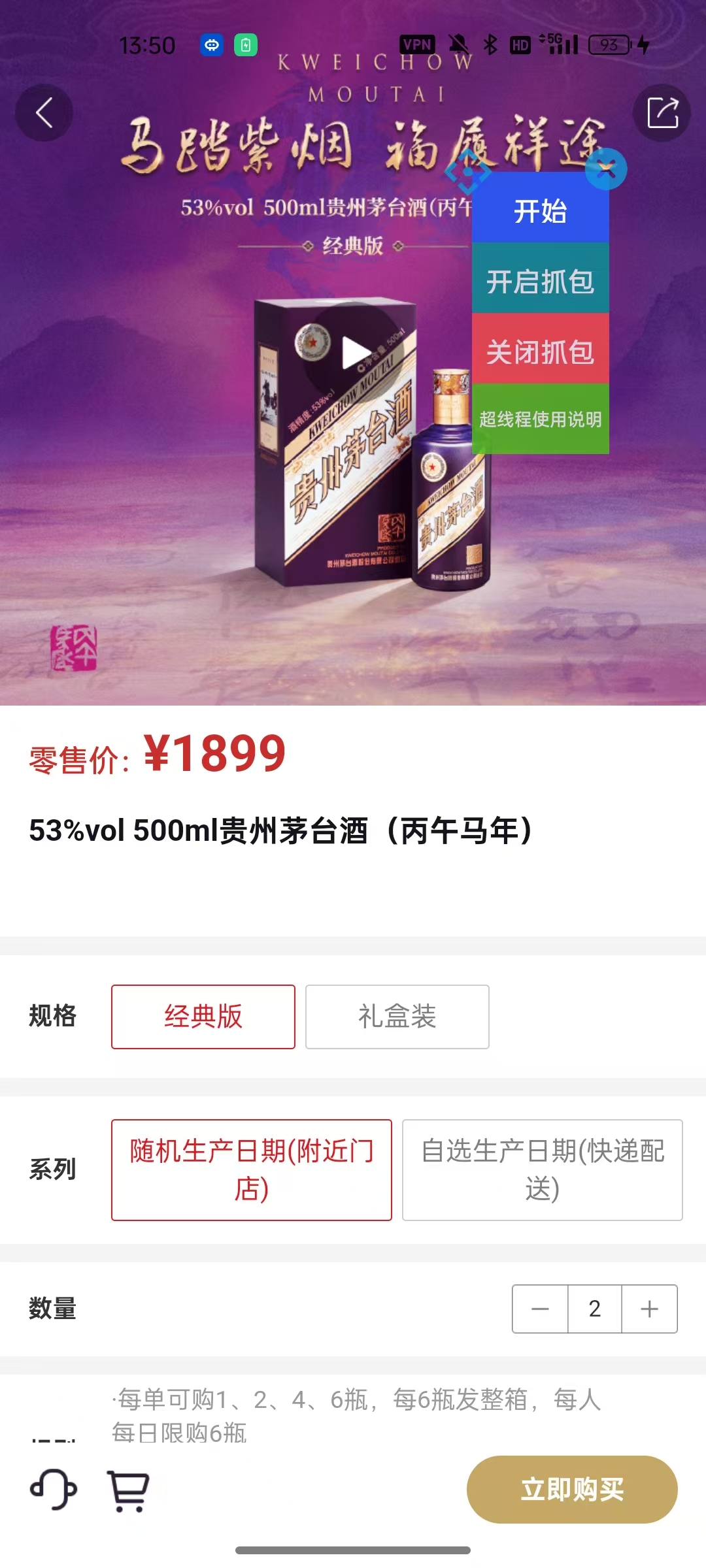
Task: Select the 礼盒装 specification
Action: [x=397, y=1017]
